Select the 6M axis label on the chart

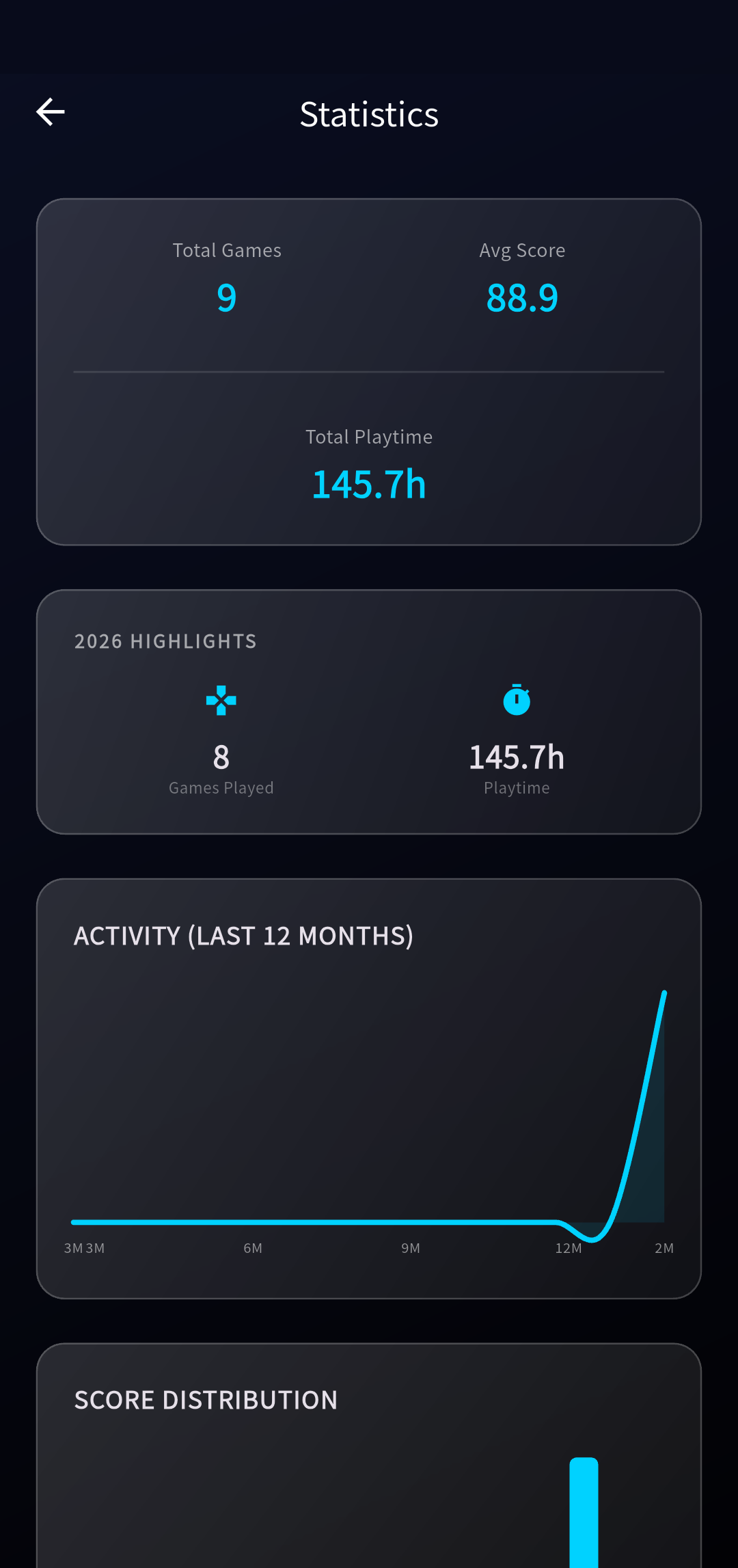[x=251, y=1248]
